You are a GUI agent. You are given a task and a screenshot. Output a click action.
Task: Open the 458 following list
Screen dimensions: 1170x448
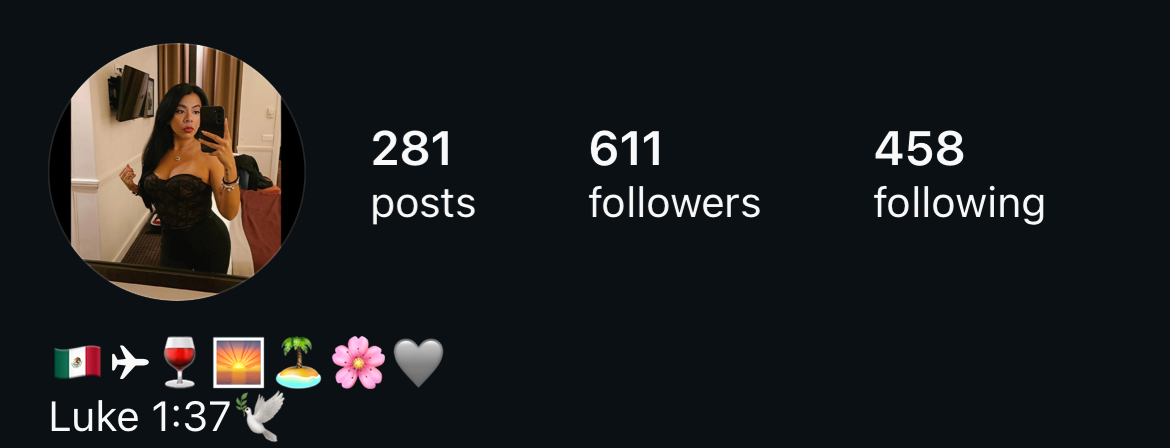pos(958,175)
